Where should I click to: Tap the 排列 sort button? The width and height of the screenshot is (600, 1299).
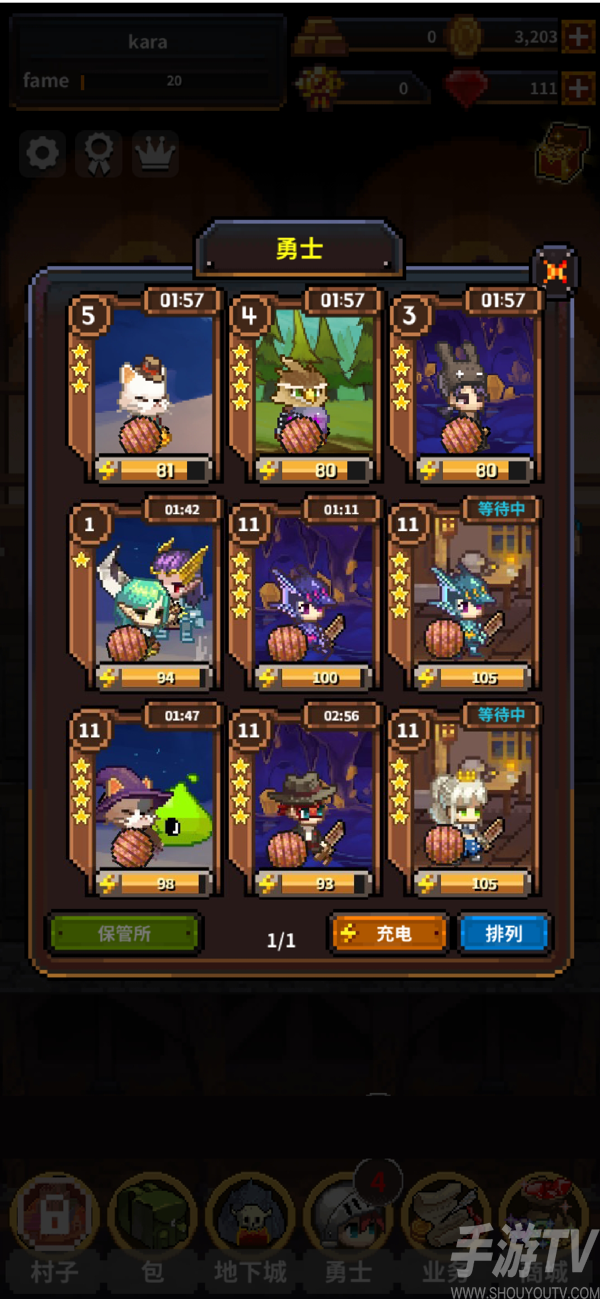[x=504, y=933]
